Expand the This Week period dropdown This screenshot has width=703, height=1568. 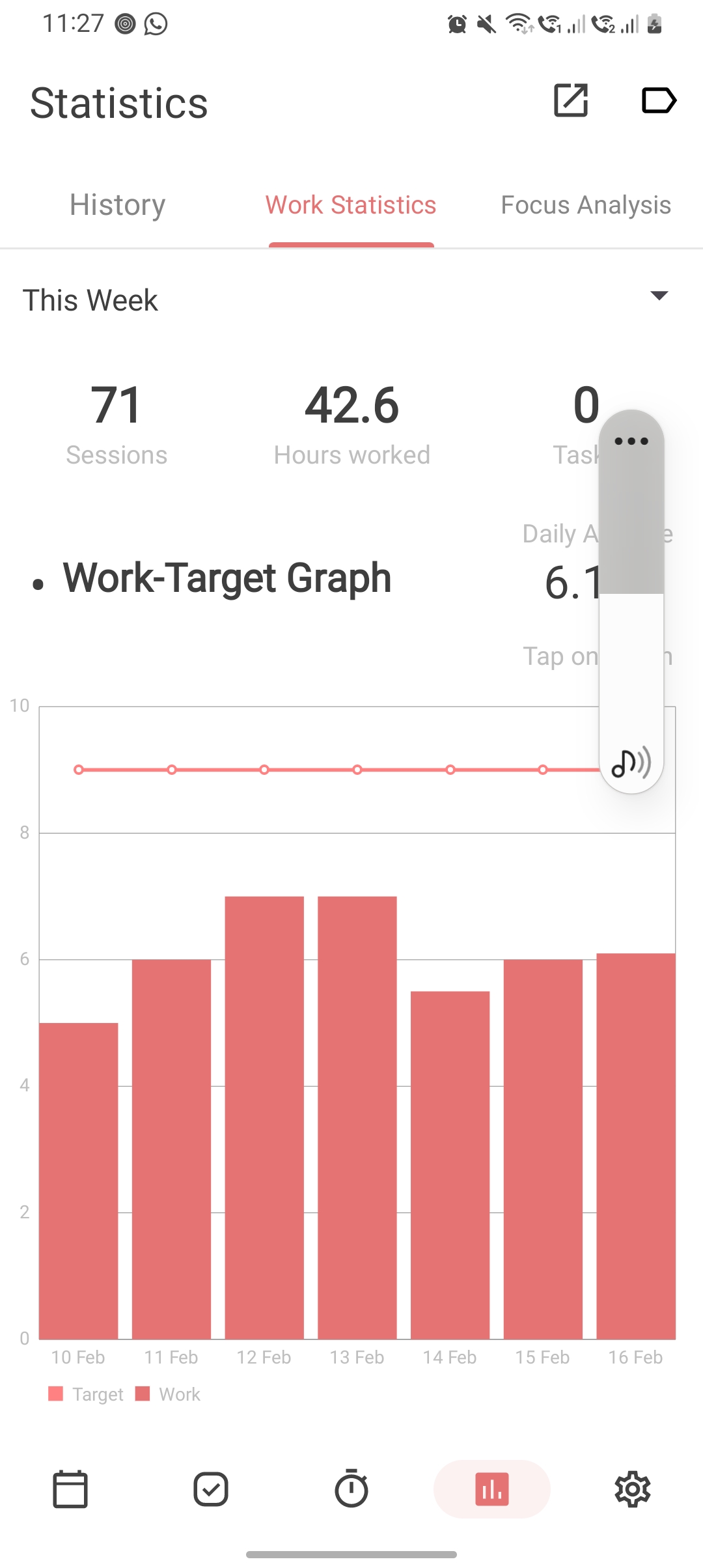tap(659, 296)
